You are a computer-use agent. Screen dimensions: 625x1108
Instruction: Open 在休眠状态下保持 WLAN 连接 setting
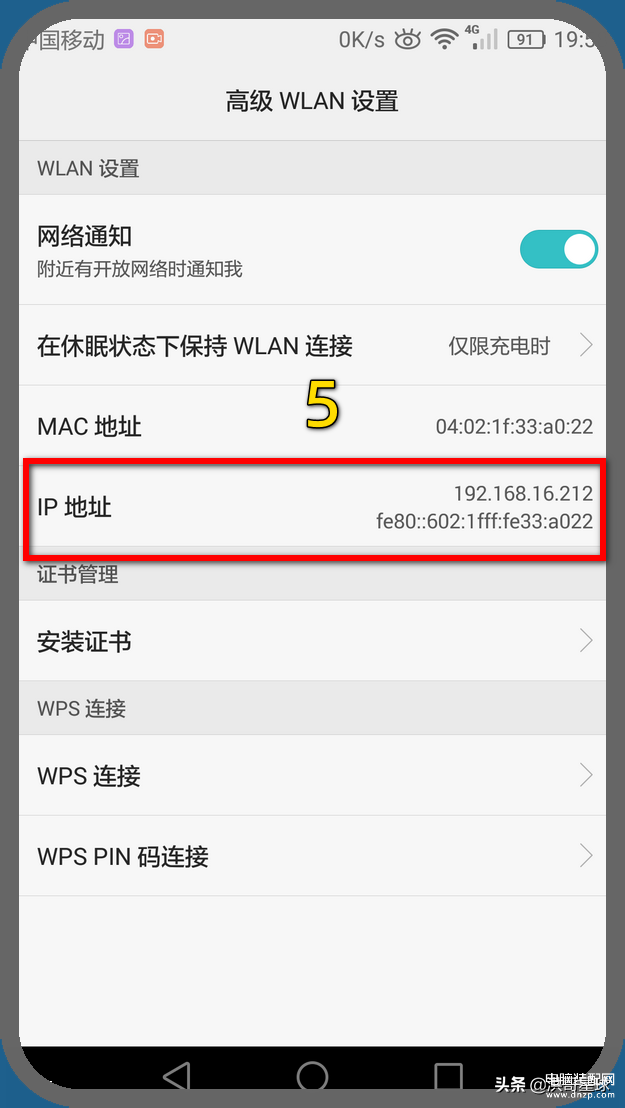[312, 346]
